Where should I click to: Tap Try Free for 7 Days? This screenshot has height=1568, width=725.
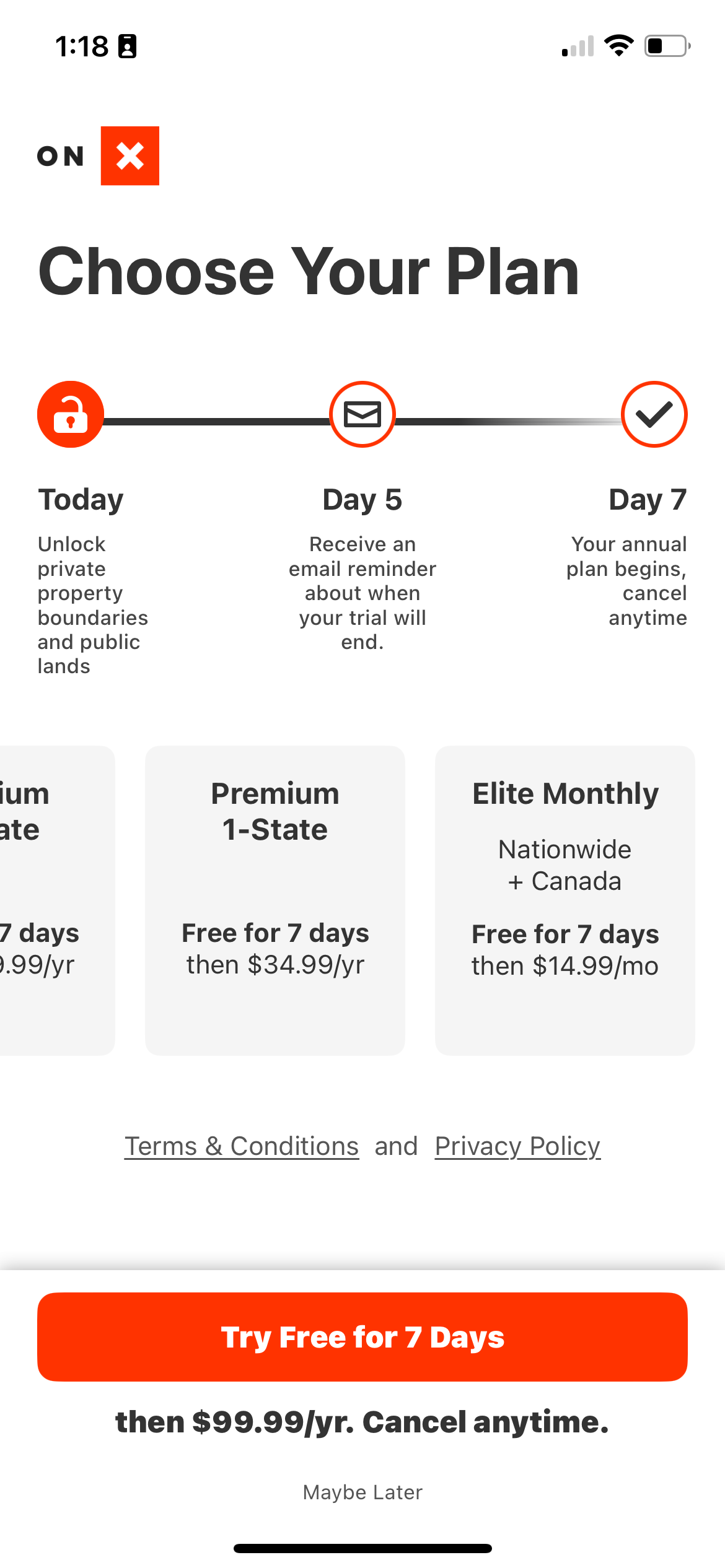362,1337
